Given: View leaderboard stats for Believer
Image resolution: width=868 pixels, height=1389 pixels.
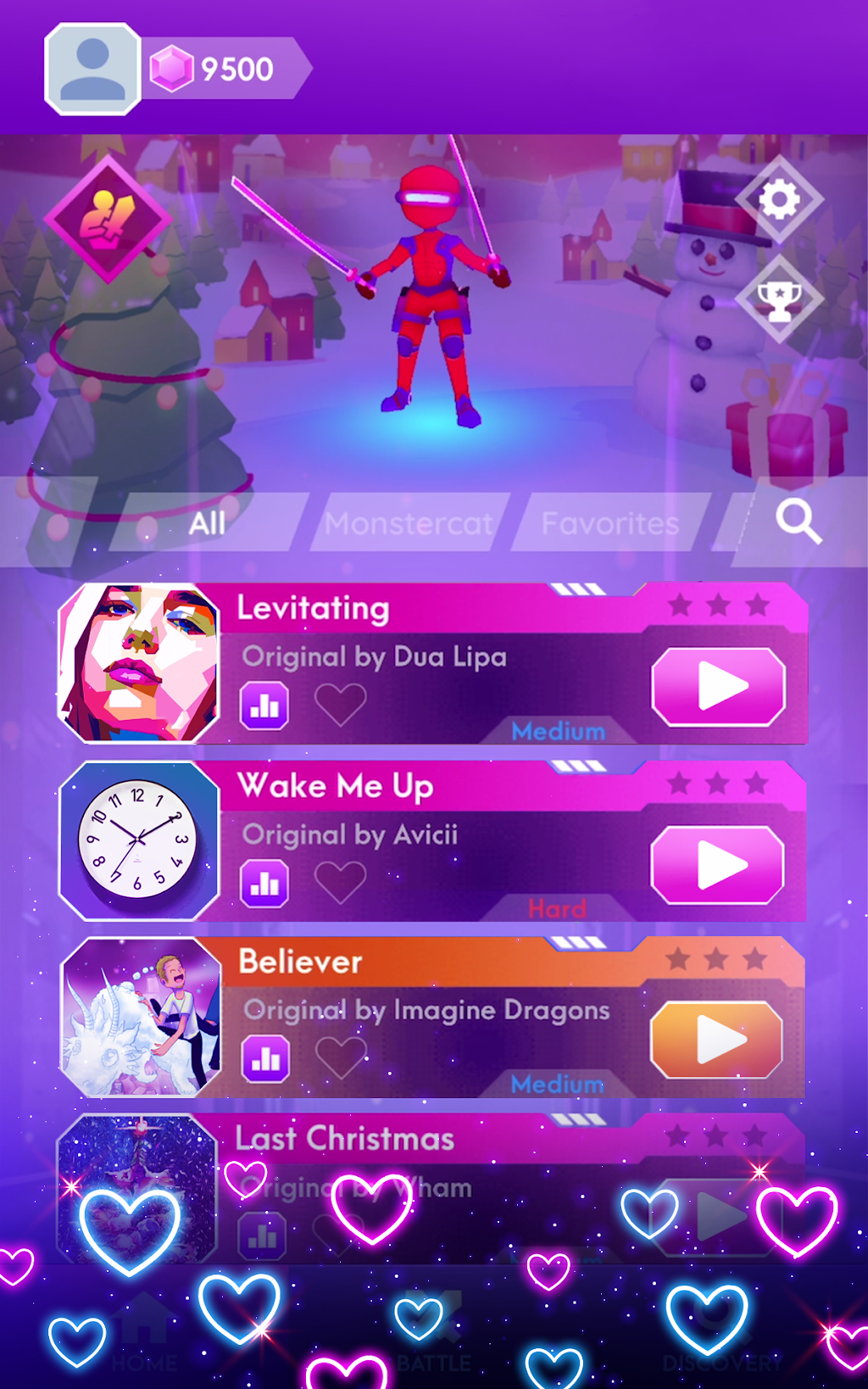Looking at the screenshot, I should tap(265, 1059).
